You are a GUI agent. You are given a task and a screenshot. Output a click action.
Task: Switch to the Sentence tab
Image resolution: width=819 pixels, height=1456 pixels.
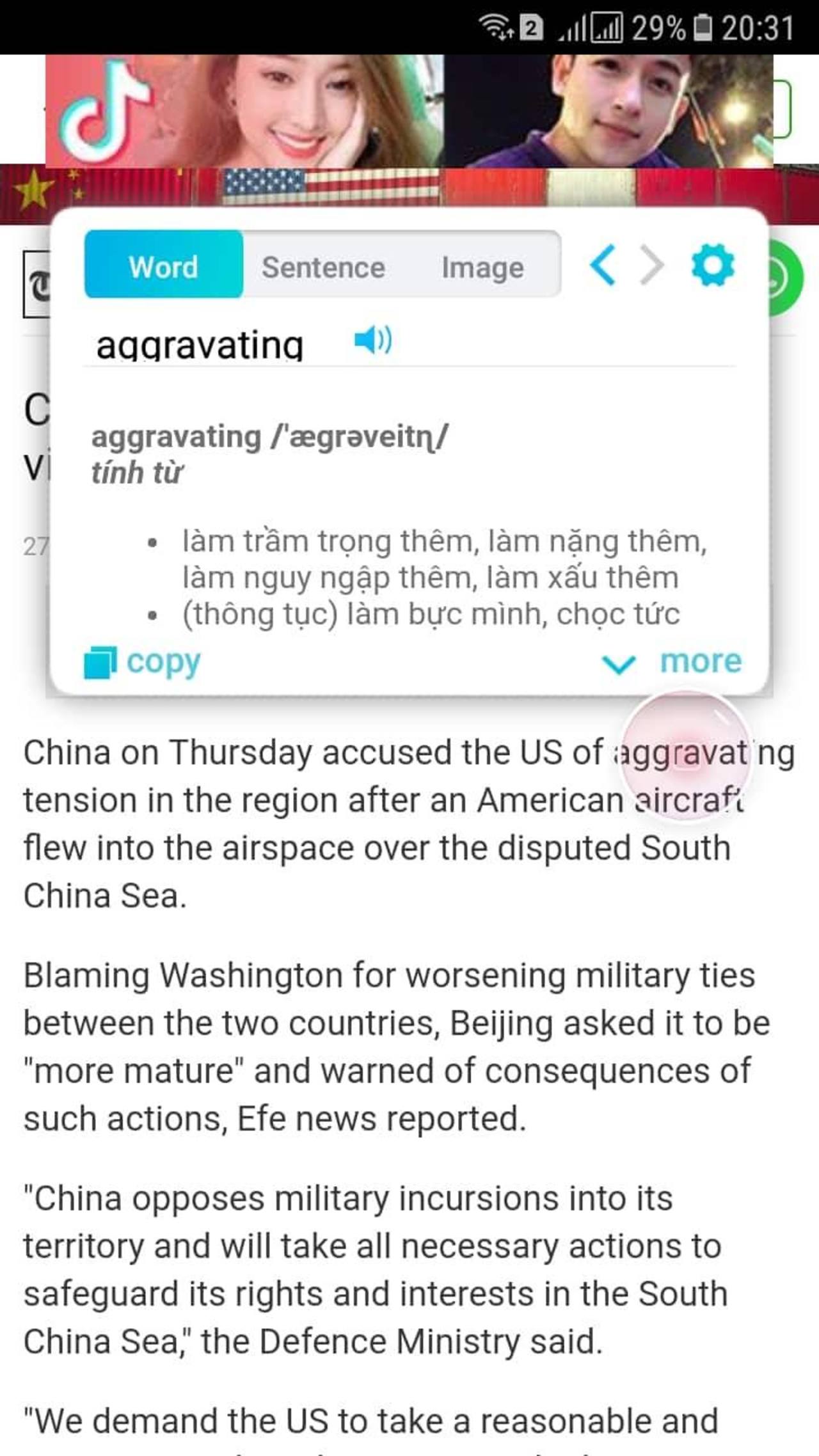pyautogui.click(x=323, y=267)
